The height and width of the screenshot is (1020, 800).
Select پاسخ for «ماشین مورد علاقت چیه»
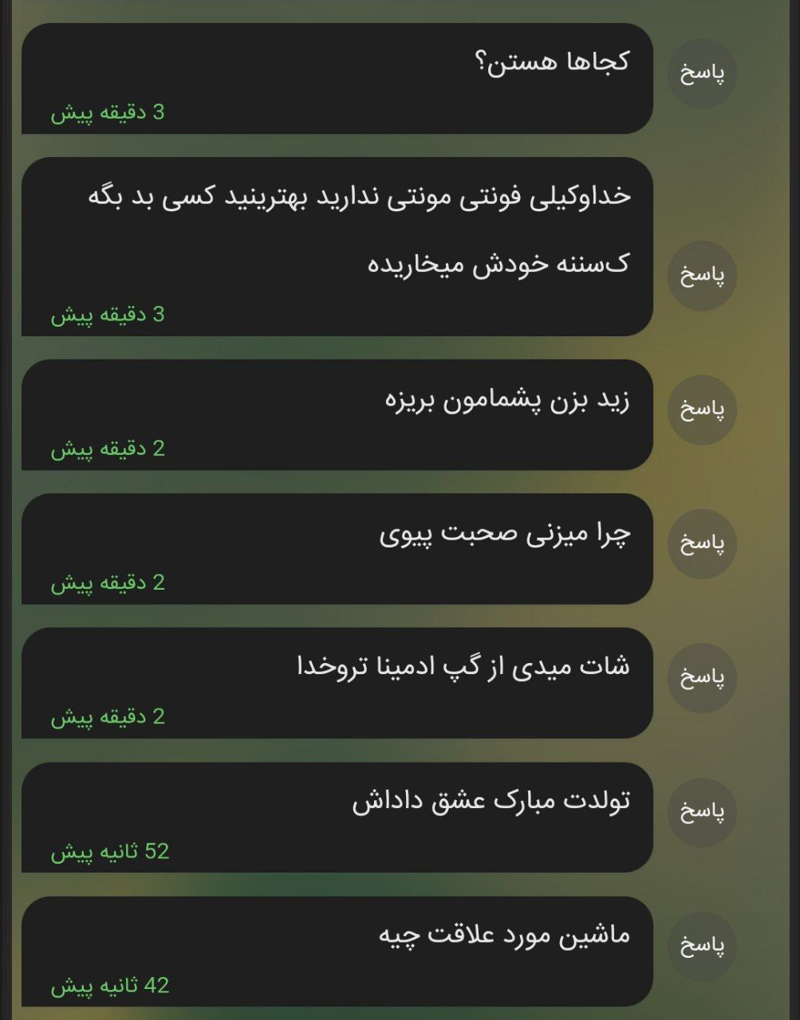(702, 945)
